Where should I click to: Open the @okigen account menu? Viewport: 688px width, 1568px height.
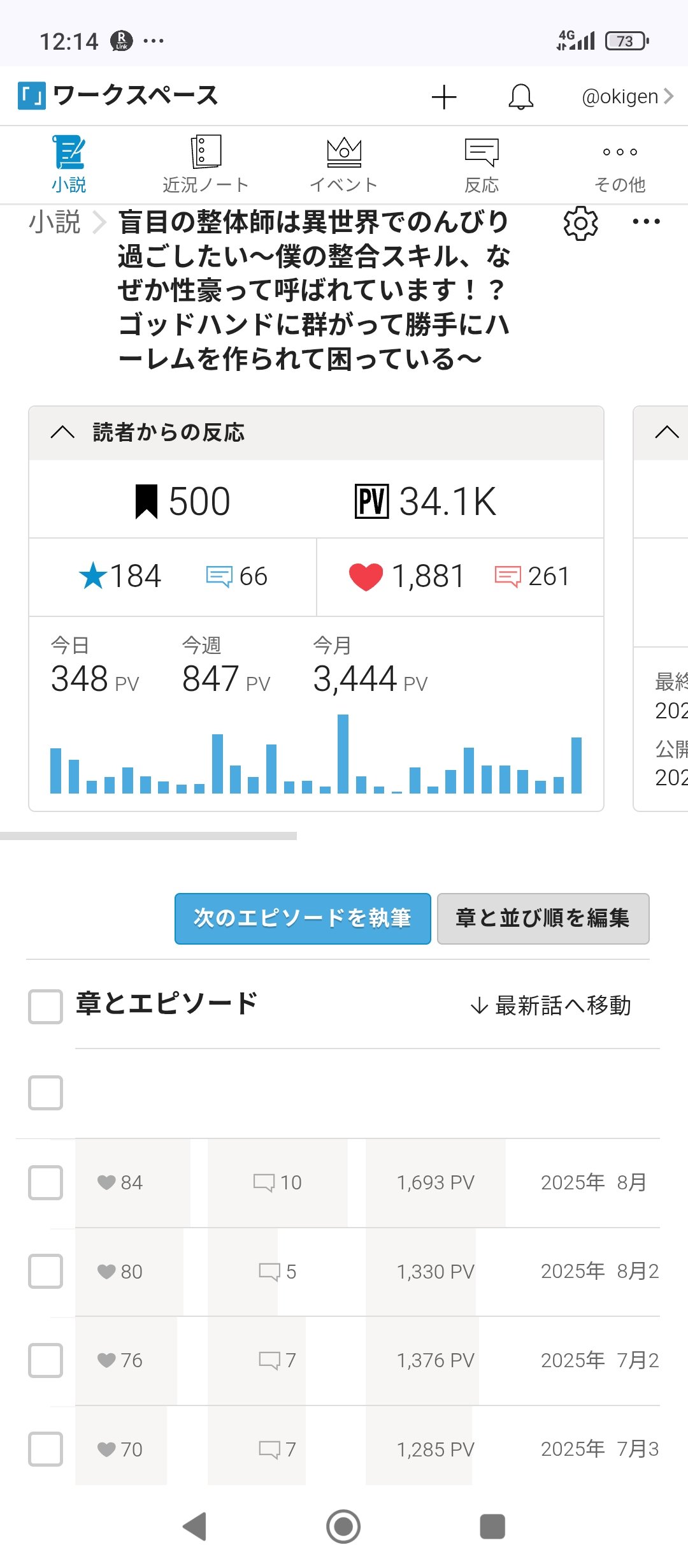coord(627,96)
